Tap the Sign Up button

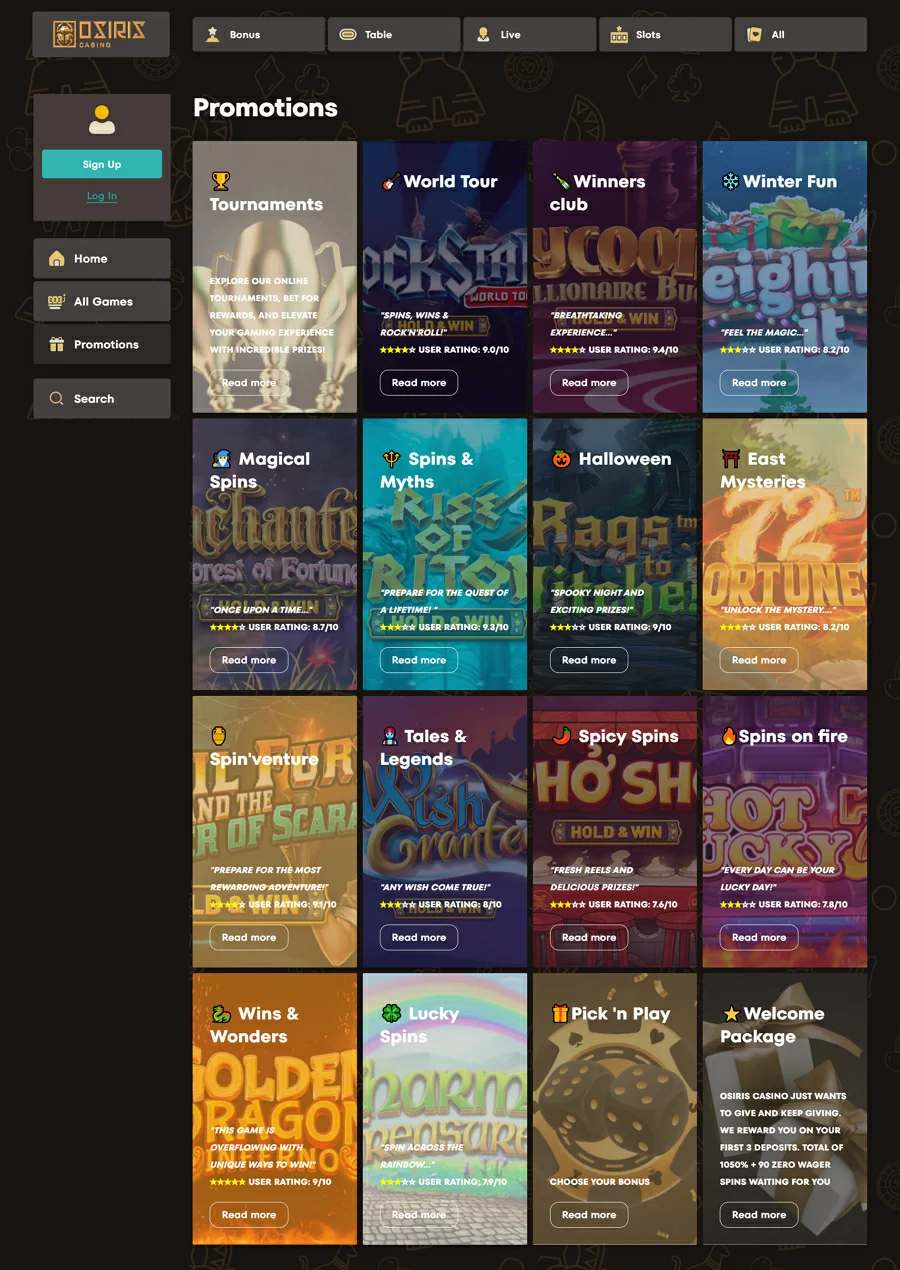(101, 164)
